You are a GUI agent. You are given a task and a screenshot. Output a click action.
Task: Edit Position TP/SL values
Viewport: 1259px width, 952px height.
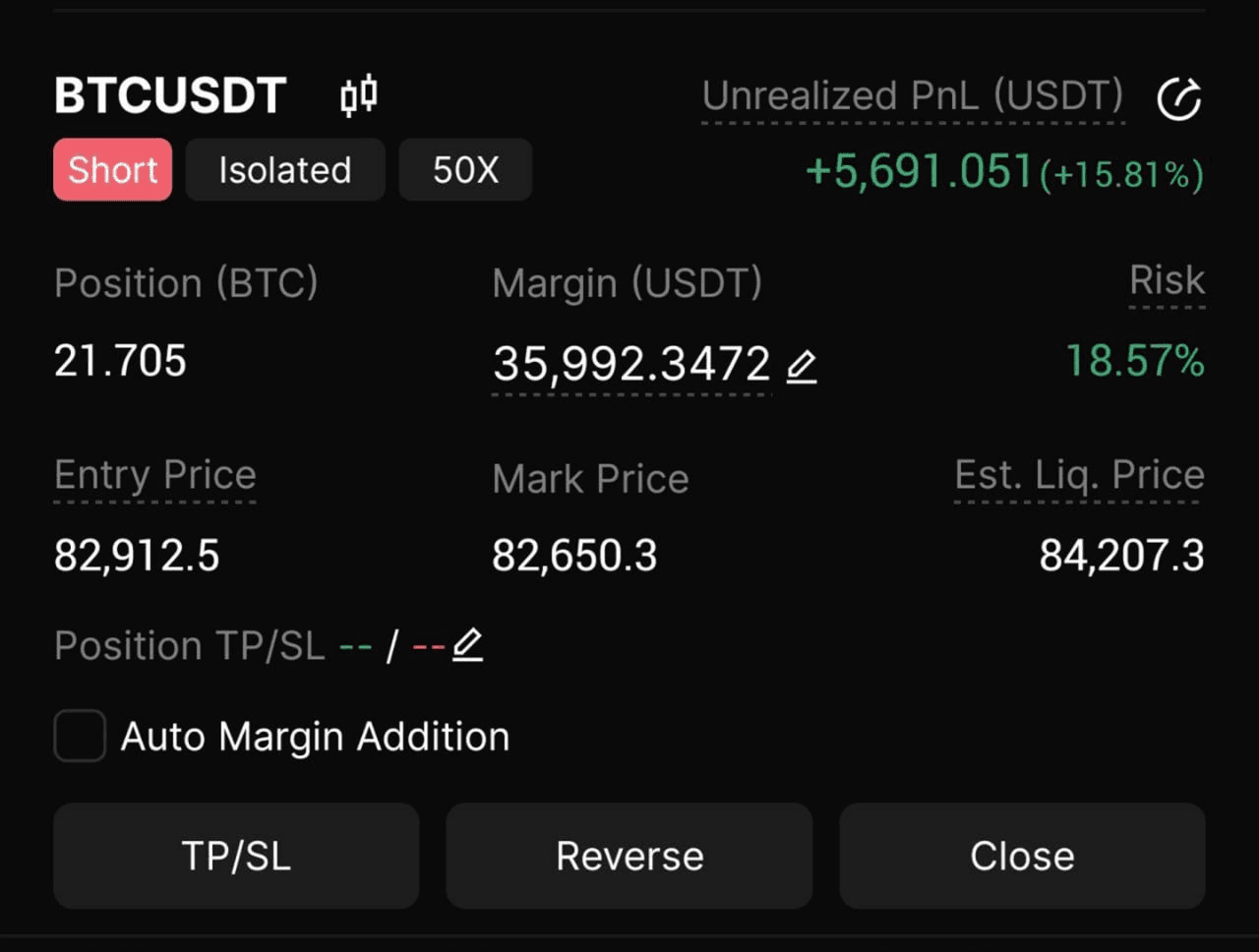467,646
